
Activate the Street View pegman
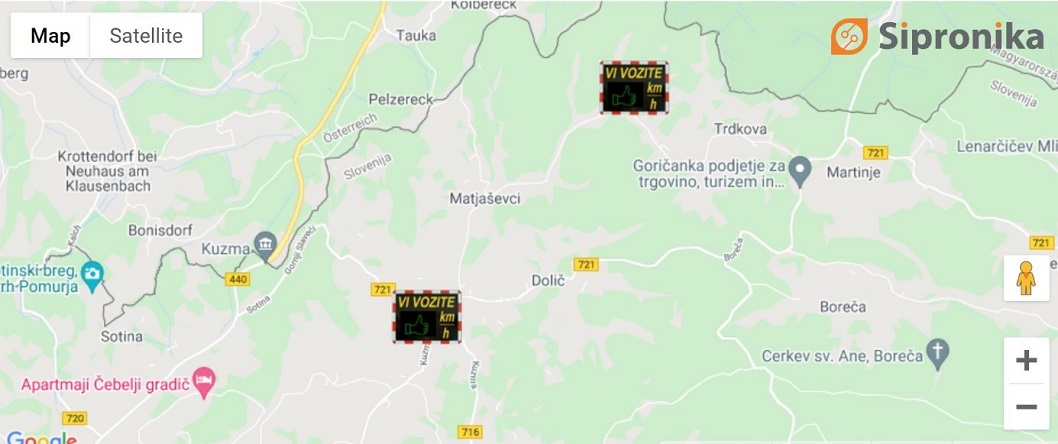pyautogui.click(x=1026, y=278)
